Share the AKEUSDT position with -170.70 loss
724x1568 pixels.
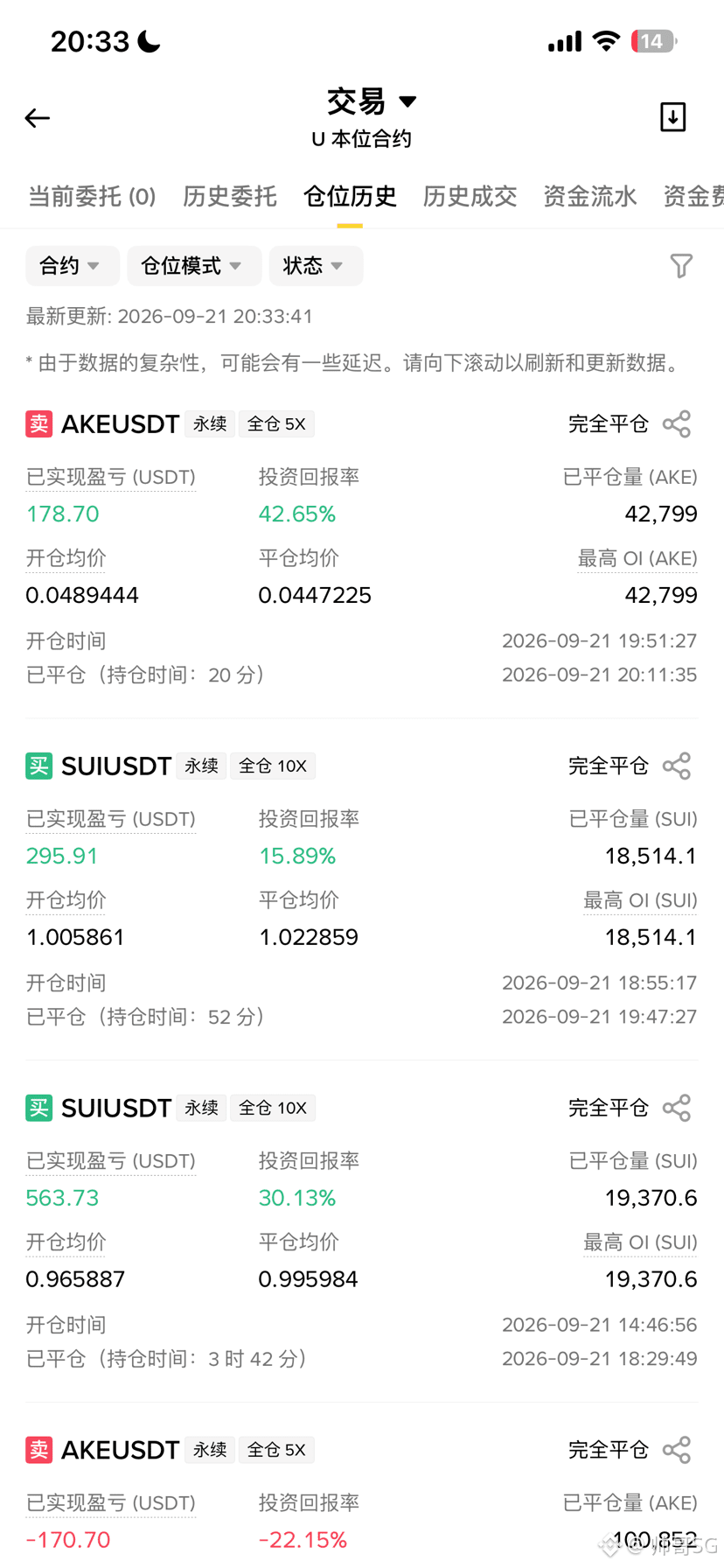677,1451
